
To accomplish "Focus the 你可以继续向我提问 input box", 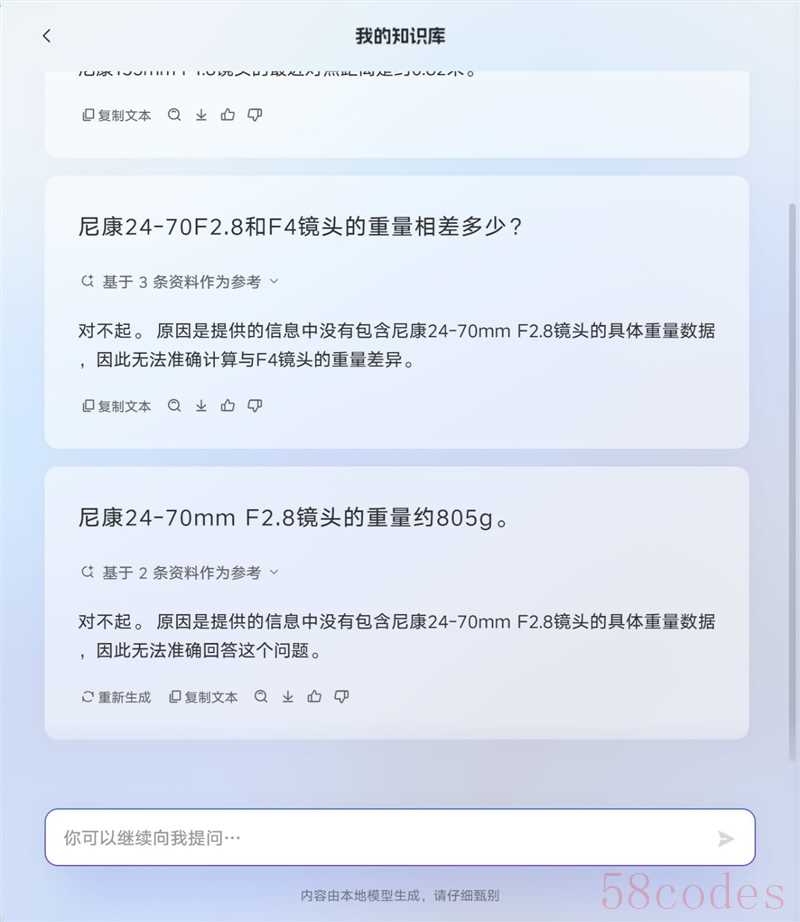I will click(380, 837).
